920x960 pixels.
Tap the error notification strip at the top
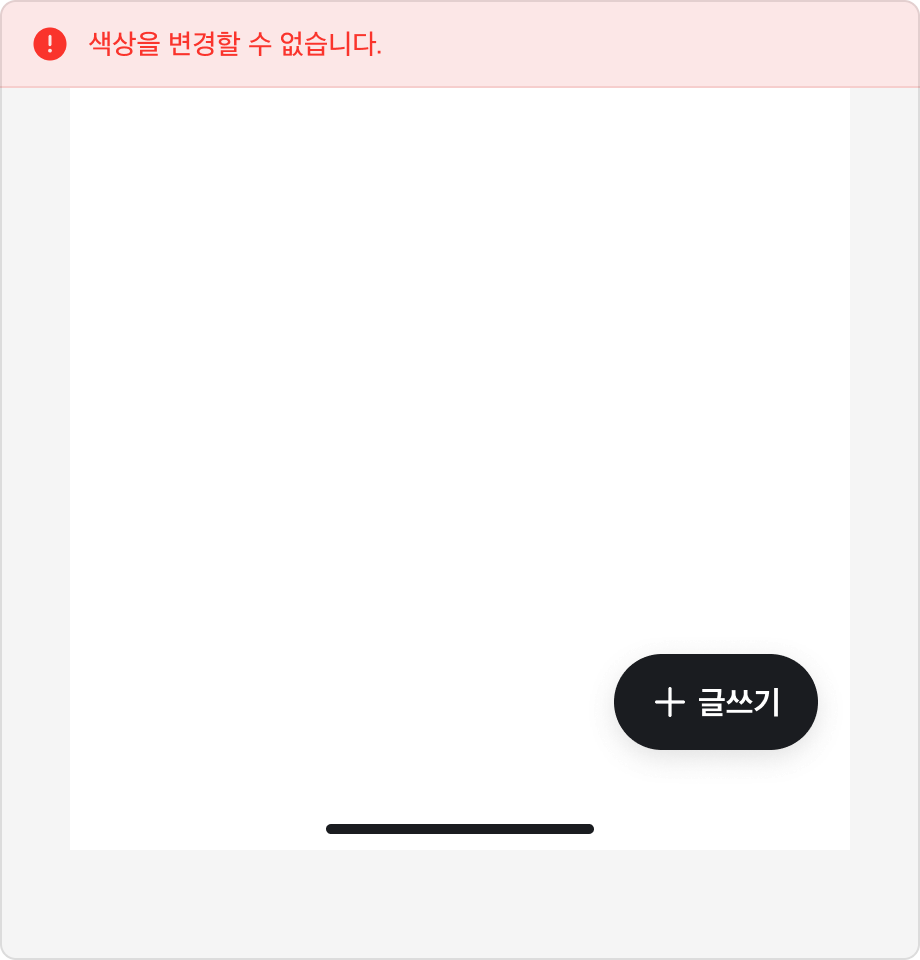tap(460, 46)
